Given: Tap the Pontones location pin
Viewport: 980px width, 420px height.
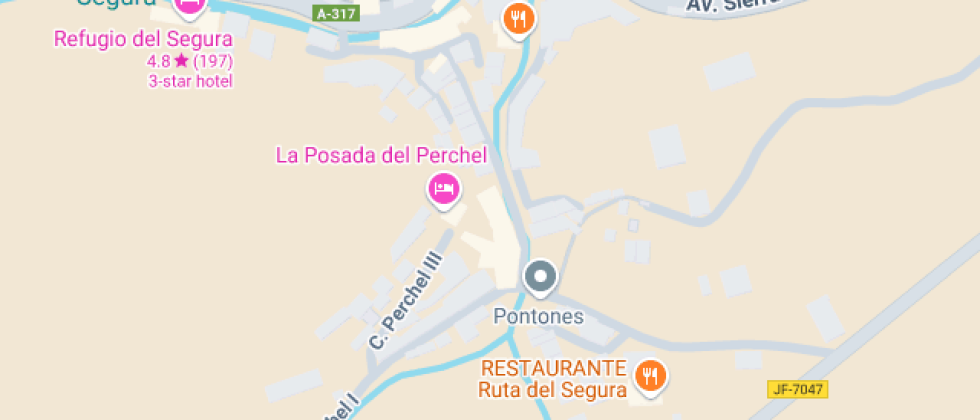Looking at the screenshot, I should click(541, 277).
